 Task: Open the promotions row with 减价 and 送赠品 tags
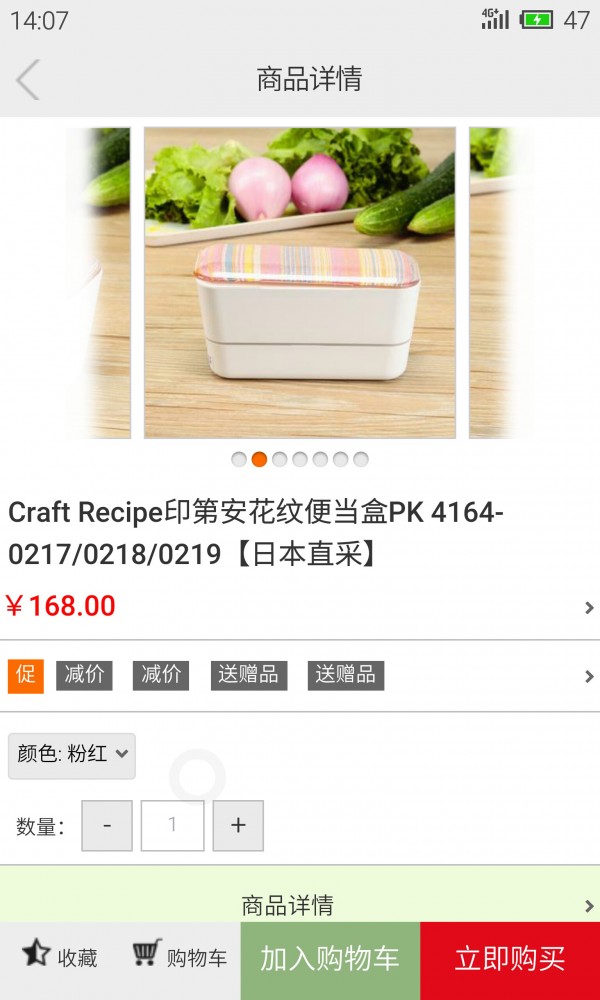tap(588, 676)
